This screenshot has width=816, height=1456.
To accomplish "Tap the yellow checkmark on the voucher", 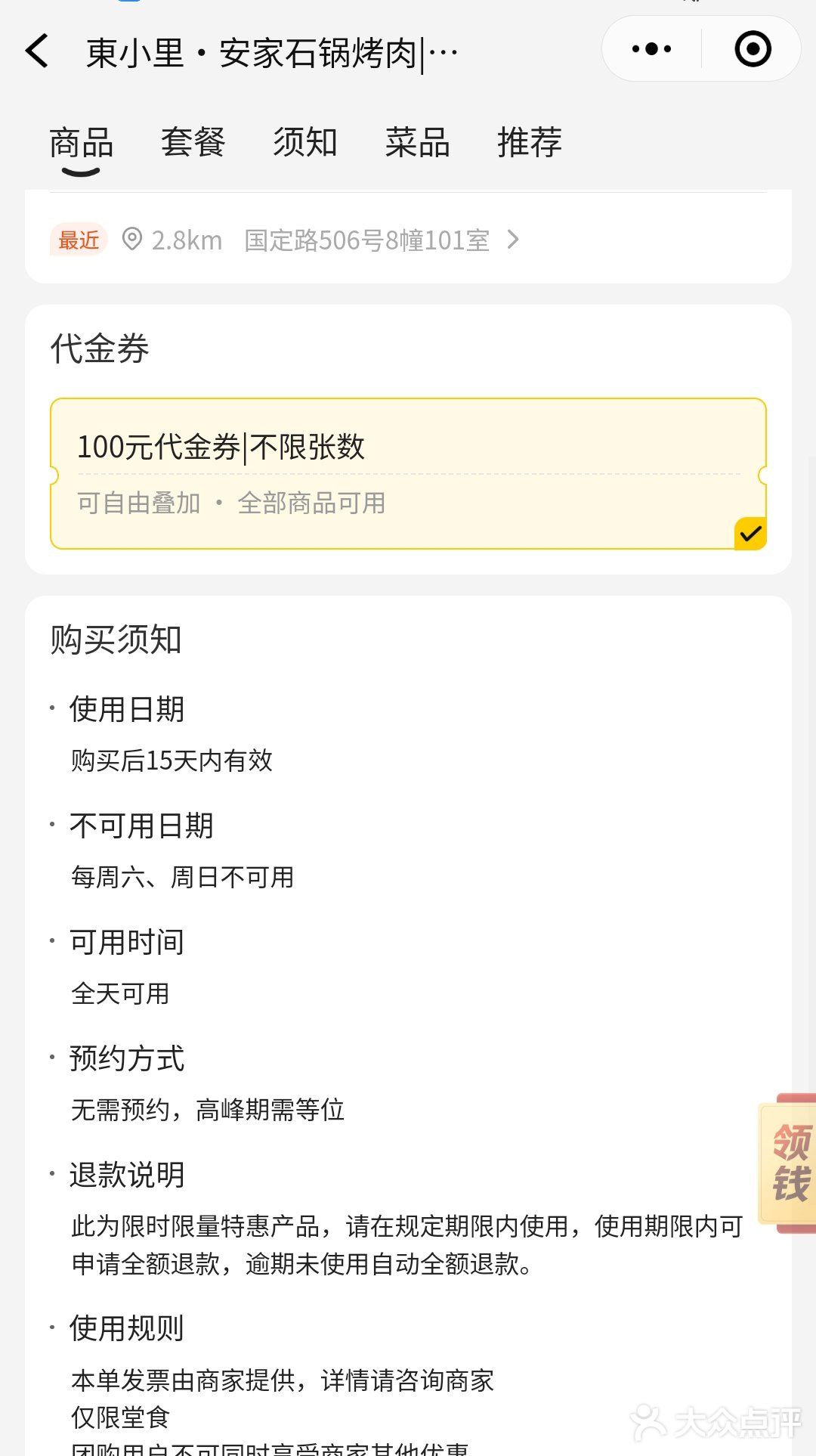I will pos(750,533).
